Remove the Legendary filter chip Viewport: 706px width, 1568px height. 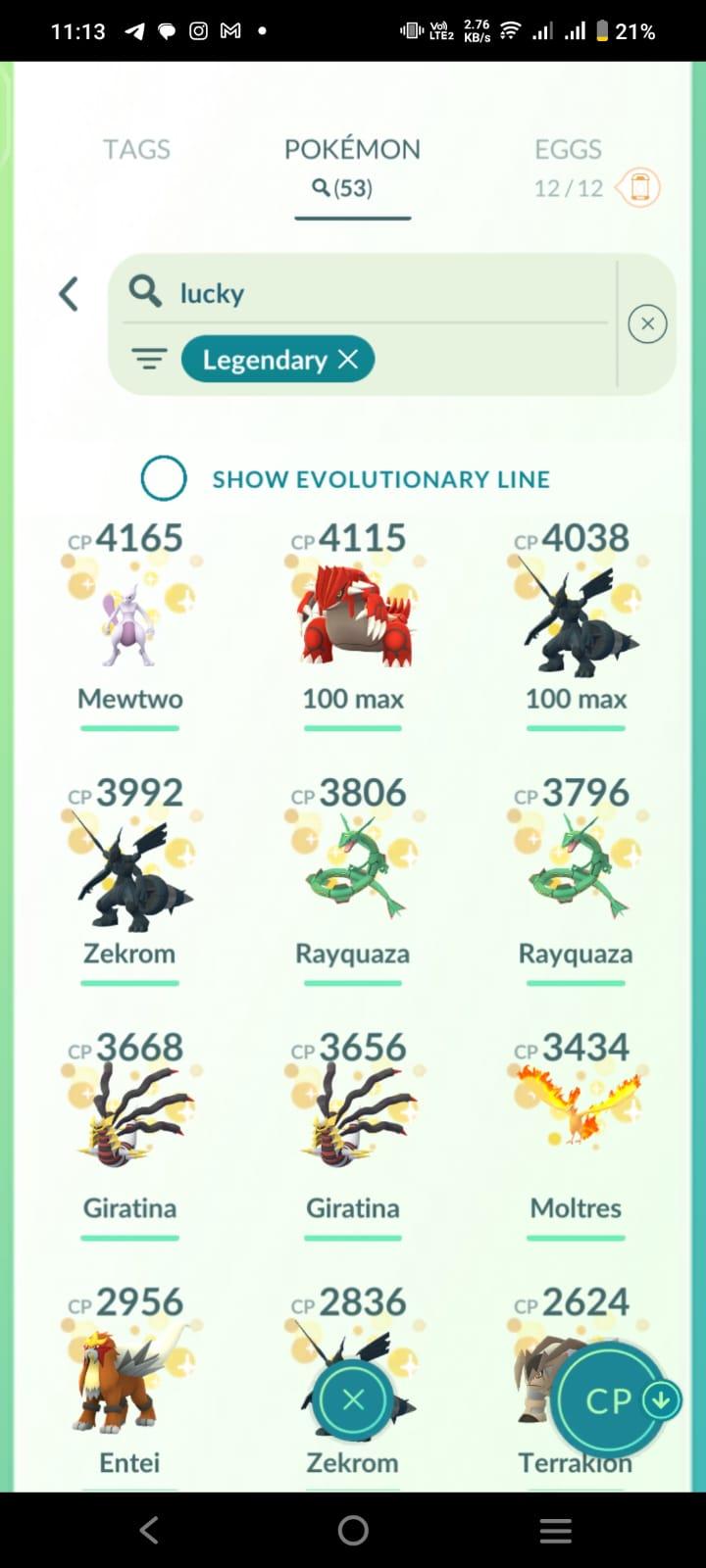(348, 360)
